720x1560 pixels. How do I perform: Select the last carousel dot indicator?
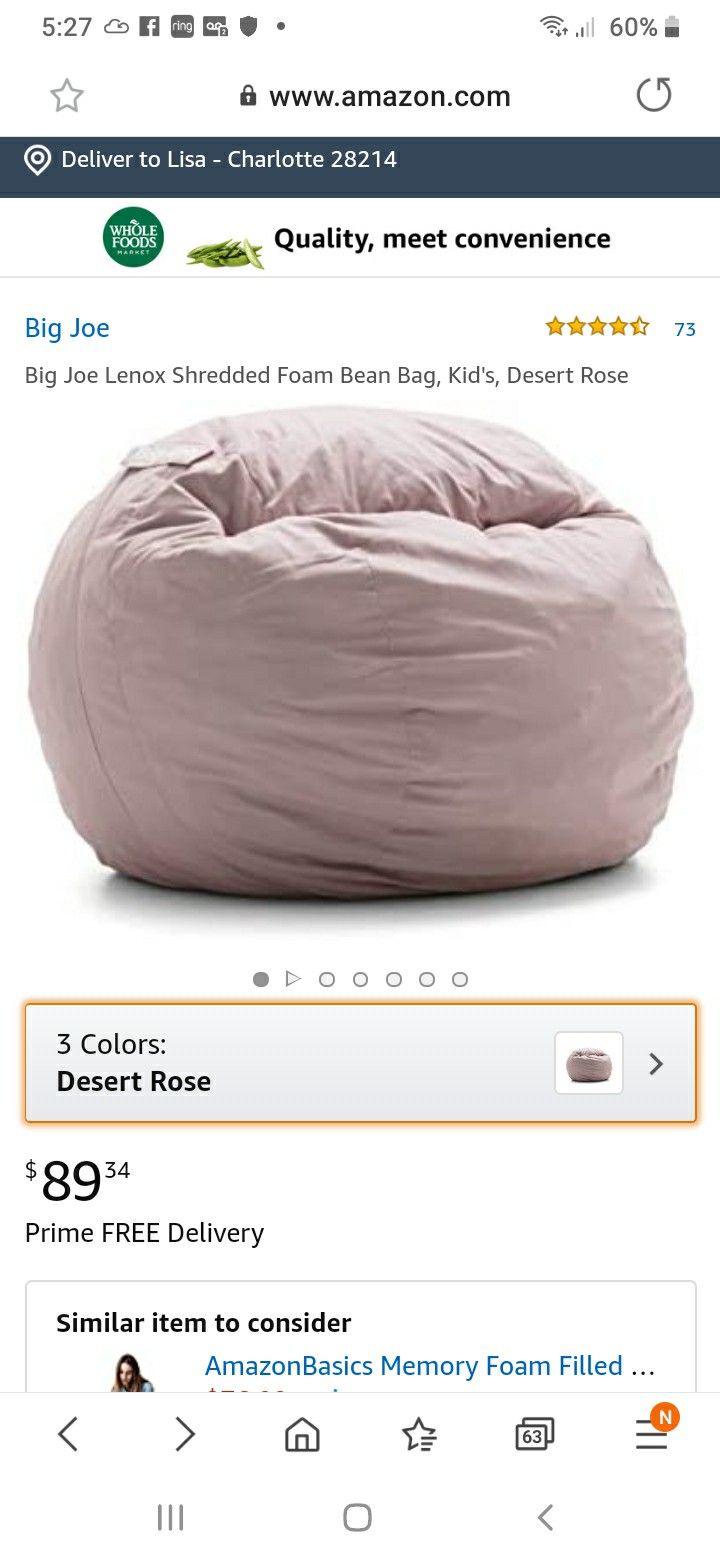click(460, 980)
